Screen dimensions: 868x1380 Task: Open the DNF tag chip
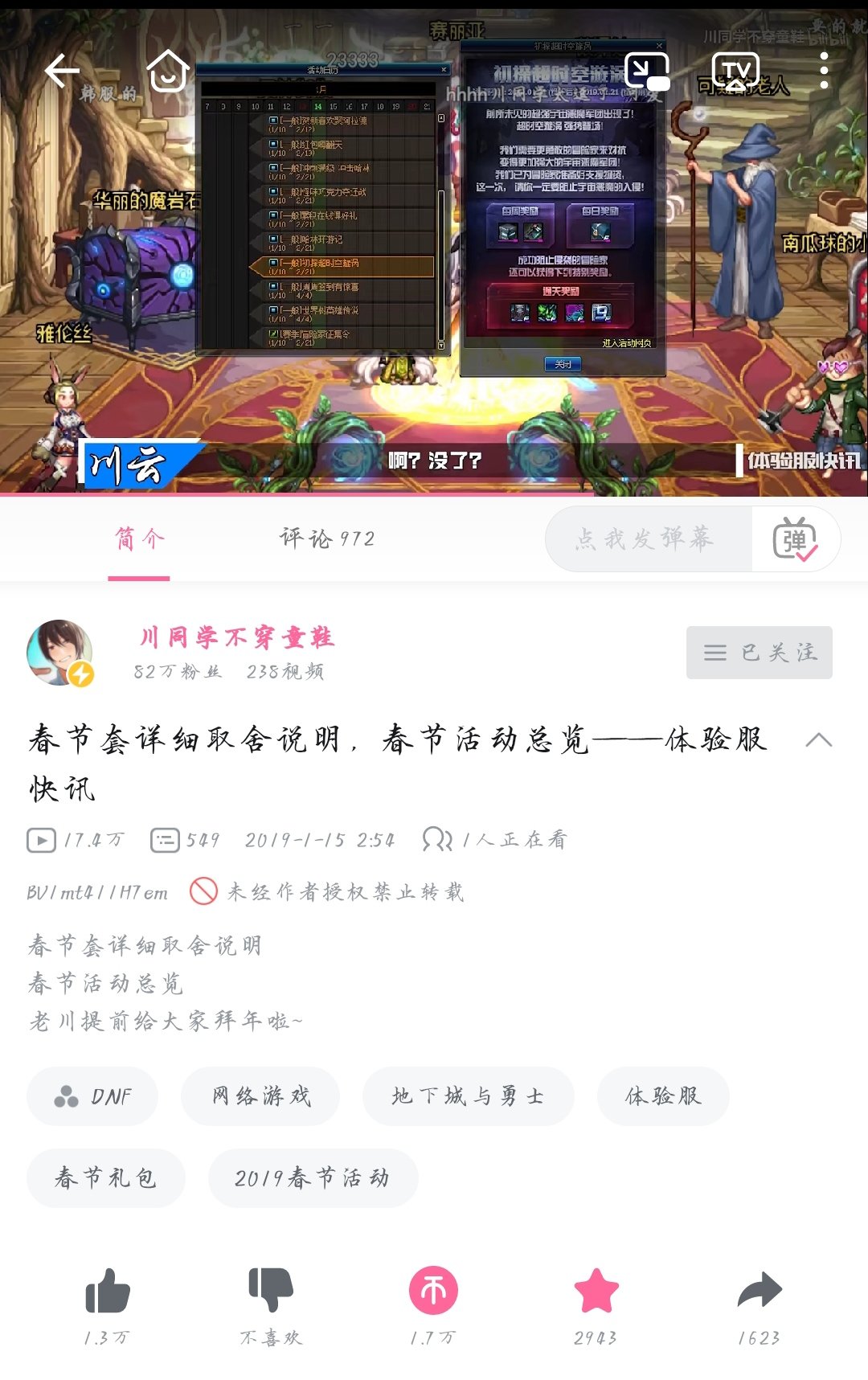coord(92,1096)
